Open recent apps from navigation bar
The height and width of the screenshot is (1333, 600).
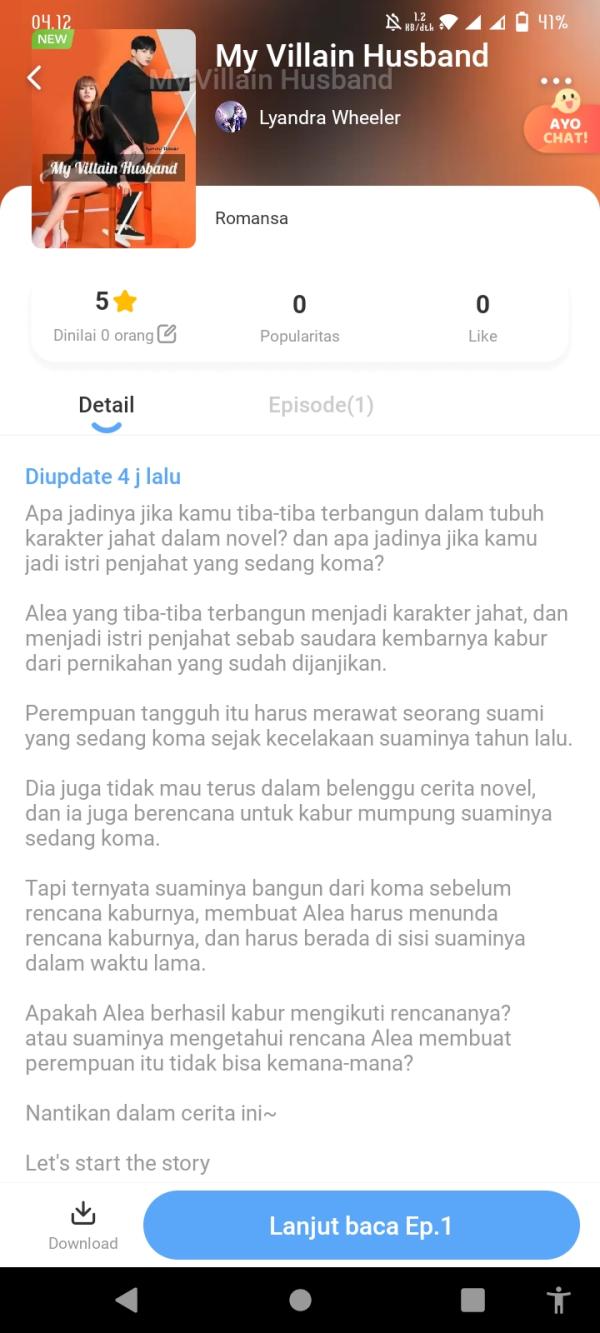tap(472, 1299)
